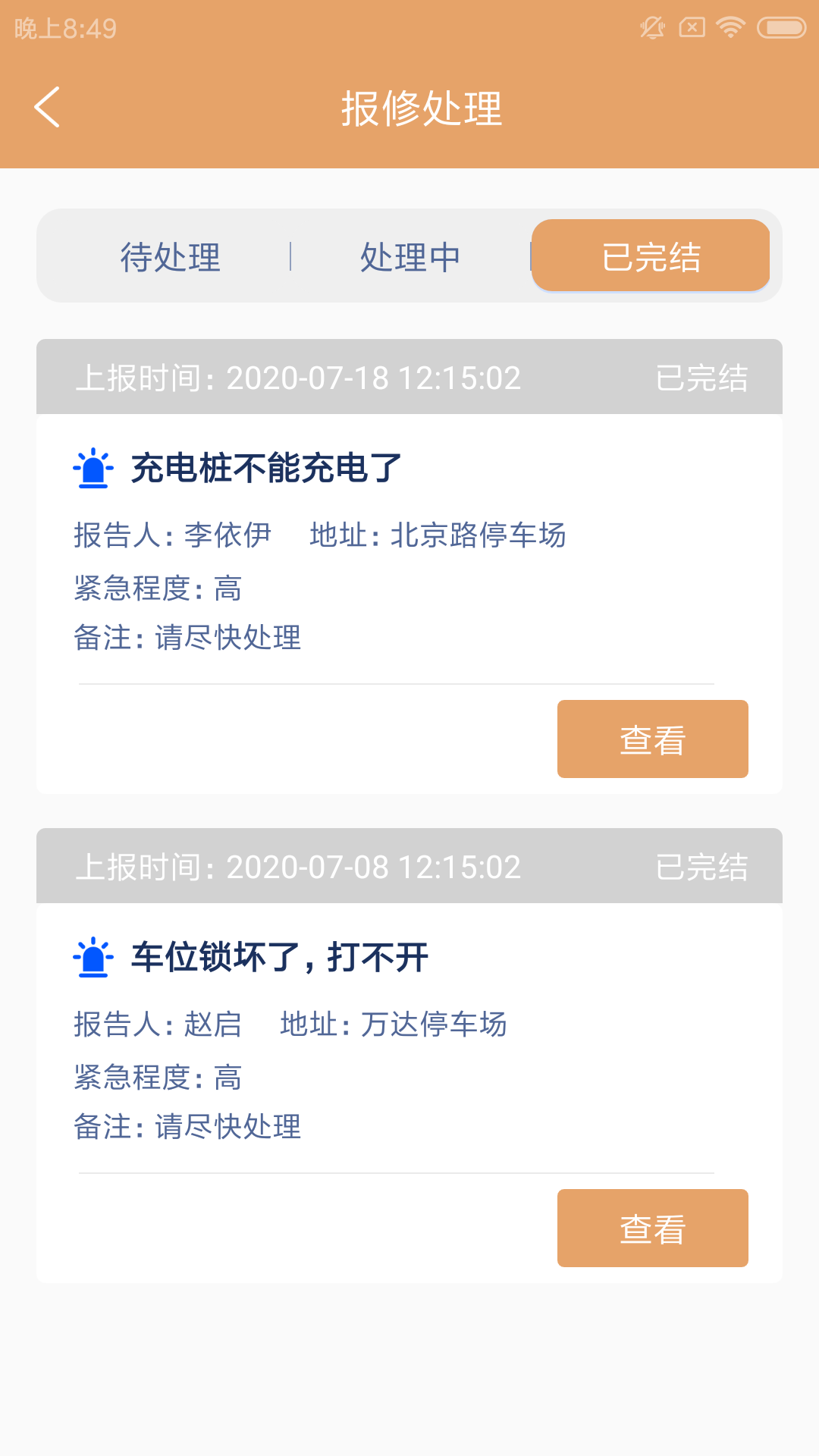Tap the 已完结 tab
Screen dimensions: 819x1456
[651, 256]
